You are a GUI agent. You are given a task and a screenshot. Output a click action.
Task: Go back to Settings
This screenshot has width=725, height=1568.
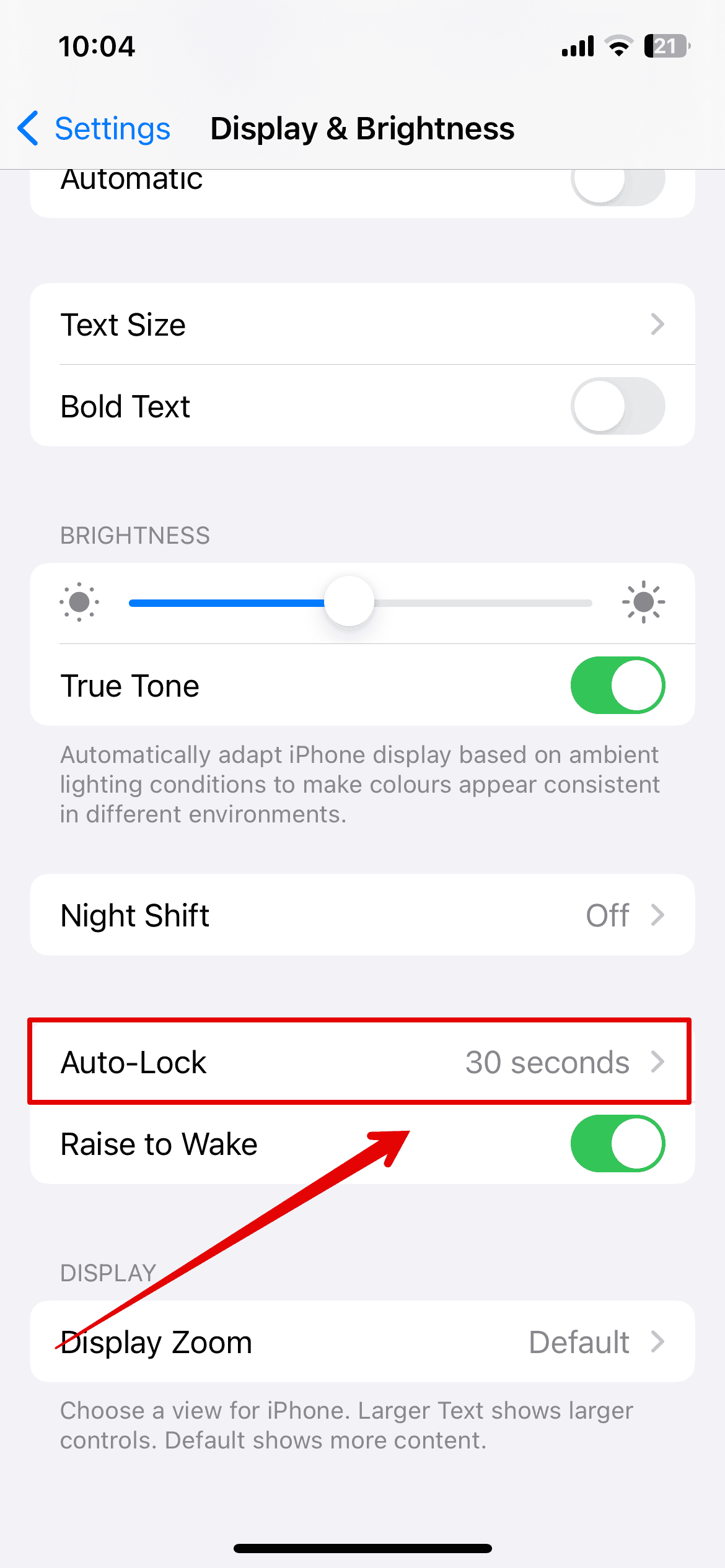(x=94, y=129)
